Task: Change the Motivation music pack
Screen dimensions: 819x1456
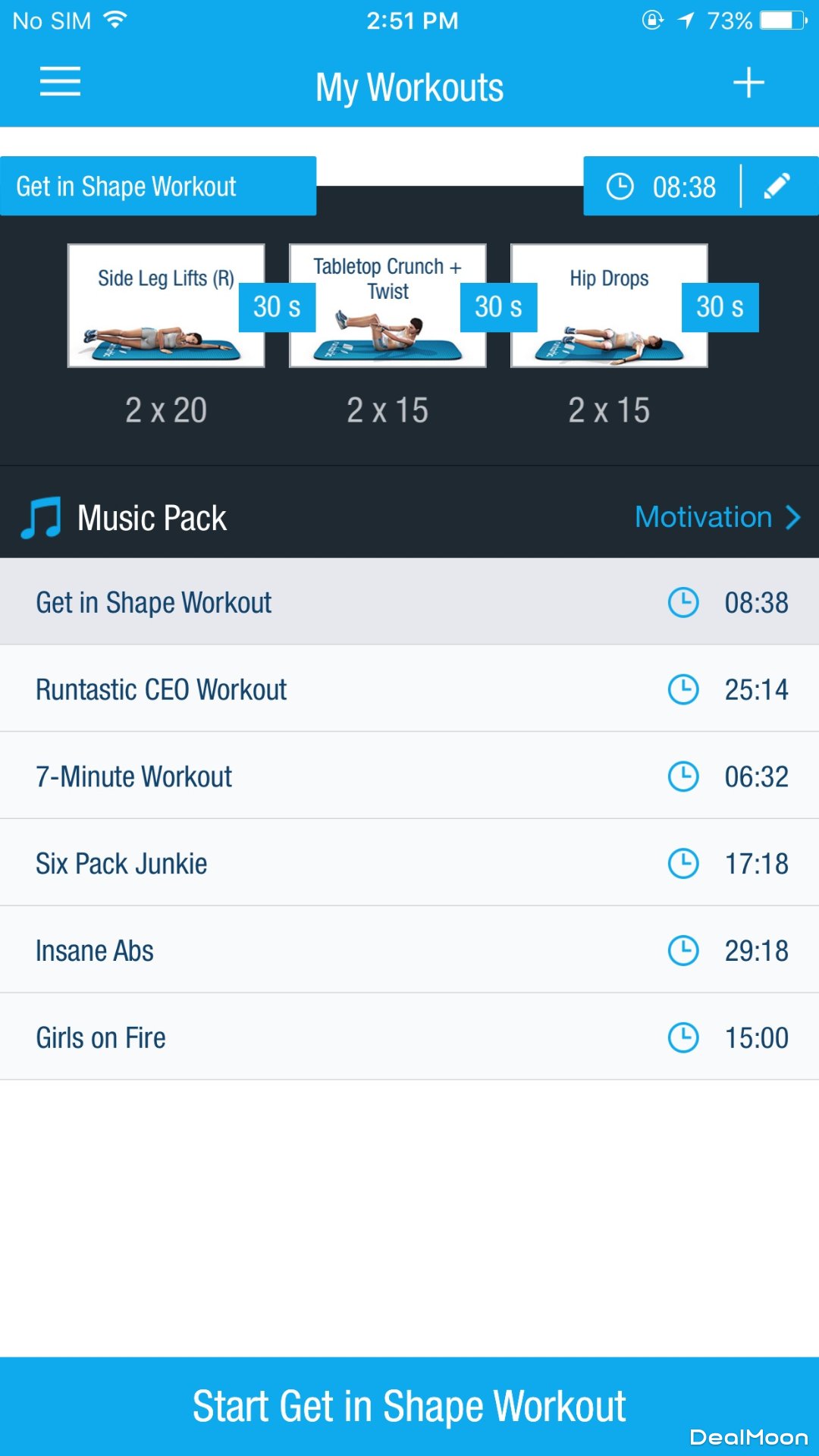Action: tap(717, 517)
